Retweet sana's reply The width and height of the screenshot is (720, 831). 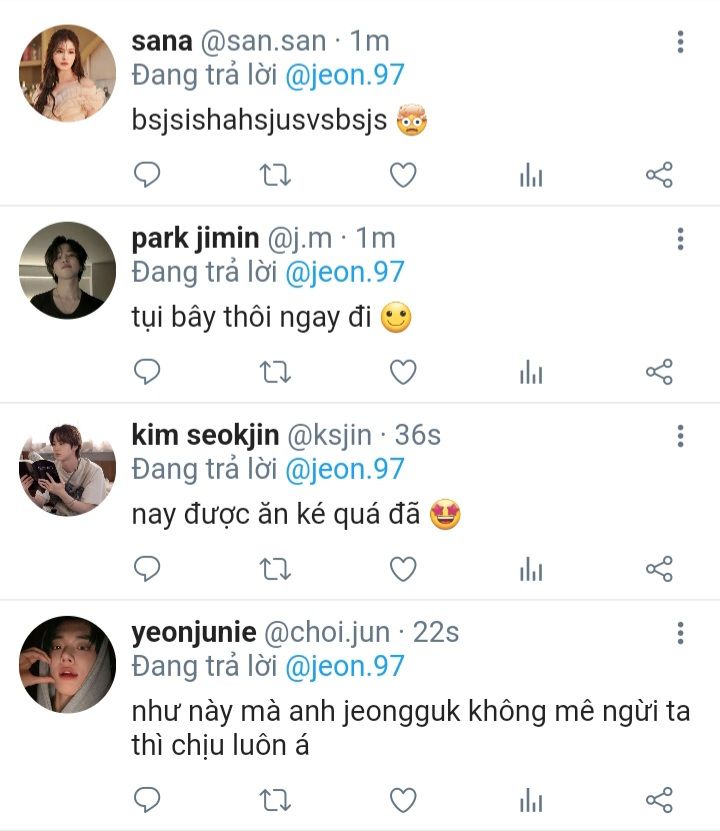275,175
